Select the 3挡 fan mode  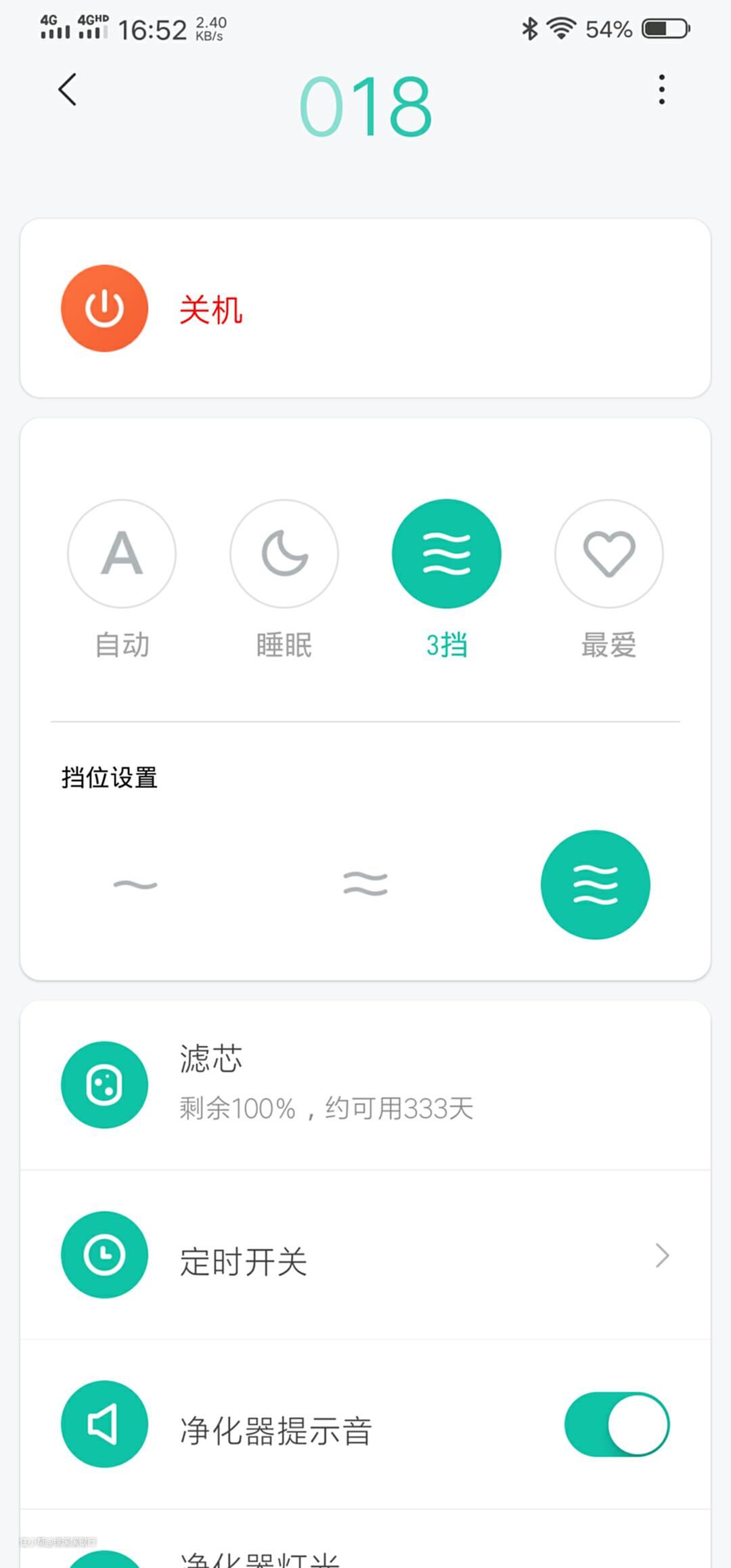tap(447, 554)
